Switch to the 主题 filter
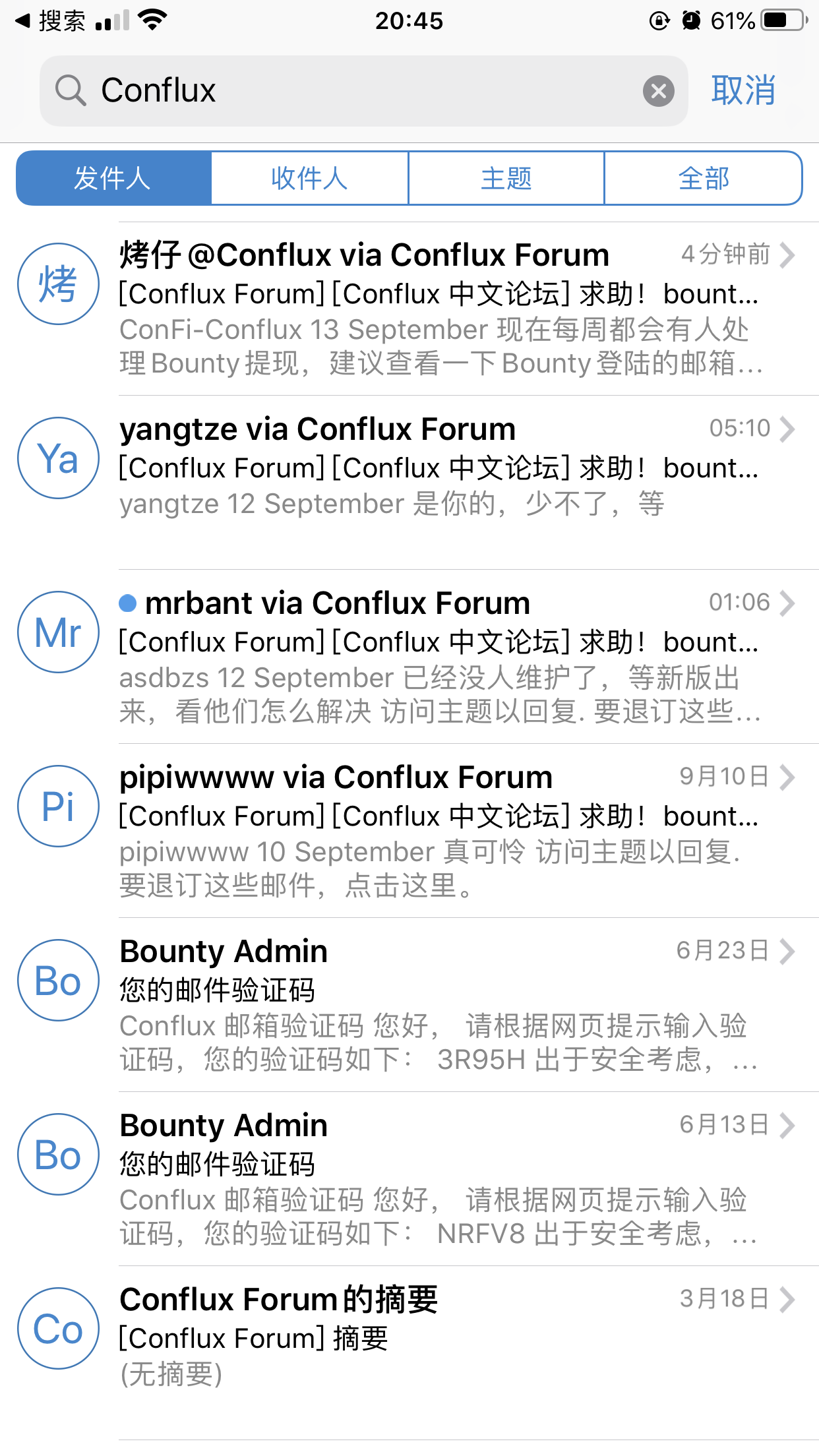This screenshot has width=819, height=1456. click(506, 178)
